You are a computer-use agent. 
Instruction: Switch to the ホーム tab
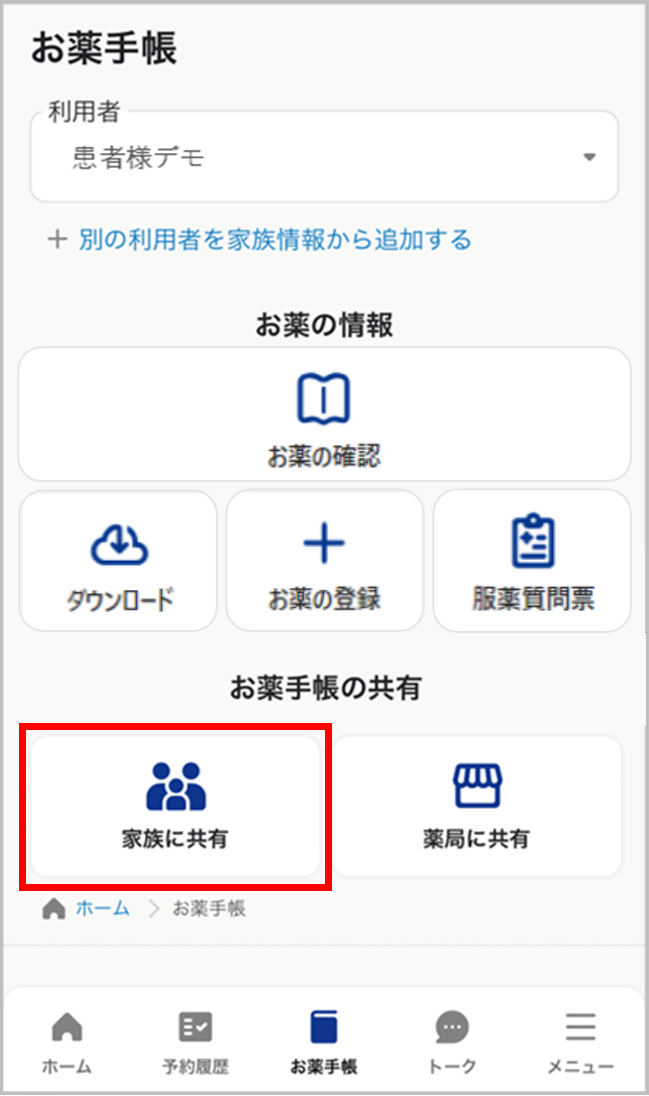point(66,1042)
